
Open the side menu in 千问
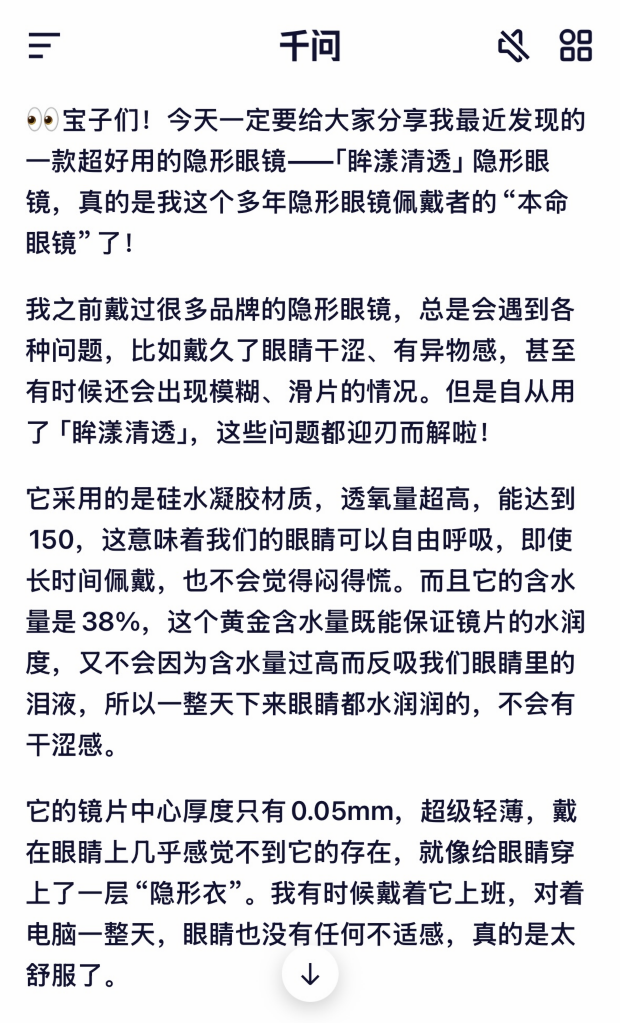point(44,46)
